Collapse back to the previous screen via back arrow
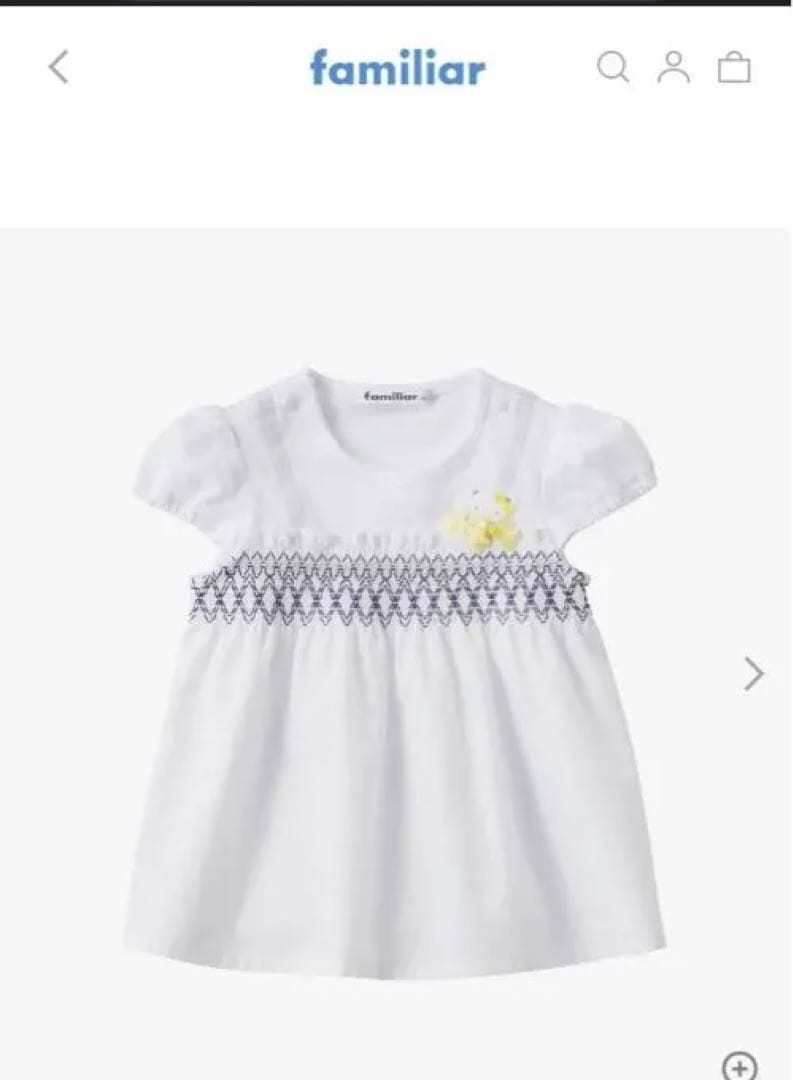 pyautogui.click(x=58, y=64)
